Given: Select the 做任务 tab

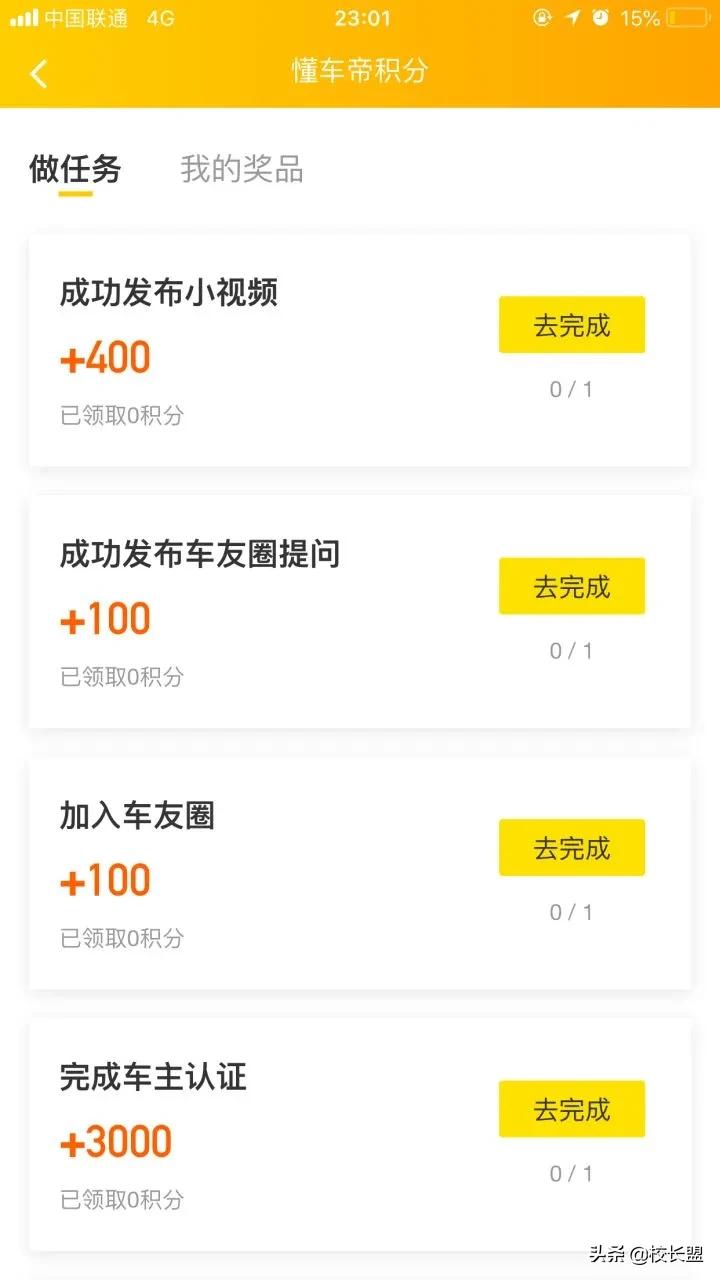Looking at the screenshot, I should [75, 170].
